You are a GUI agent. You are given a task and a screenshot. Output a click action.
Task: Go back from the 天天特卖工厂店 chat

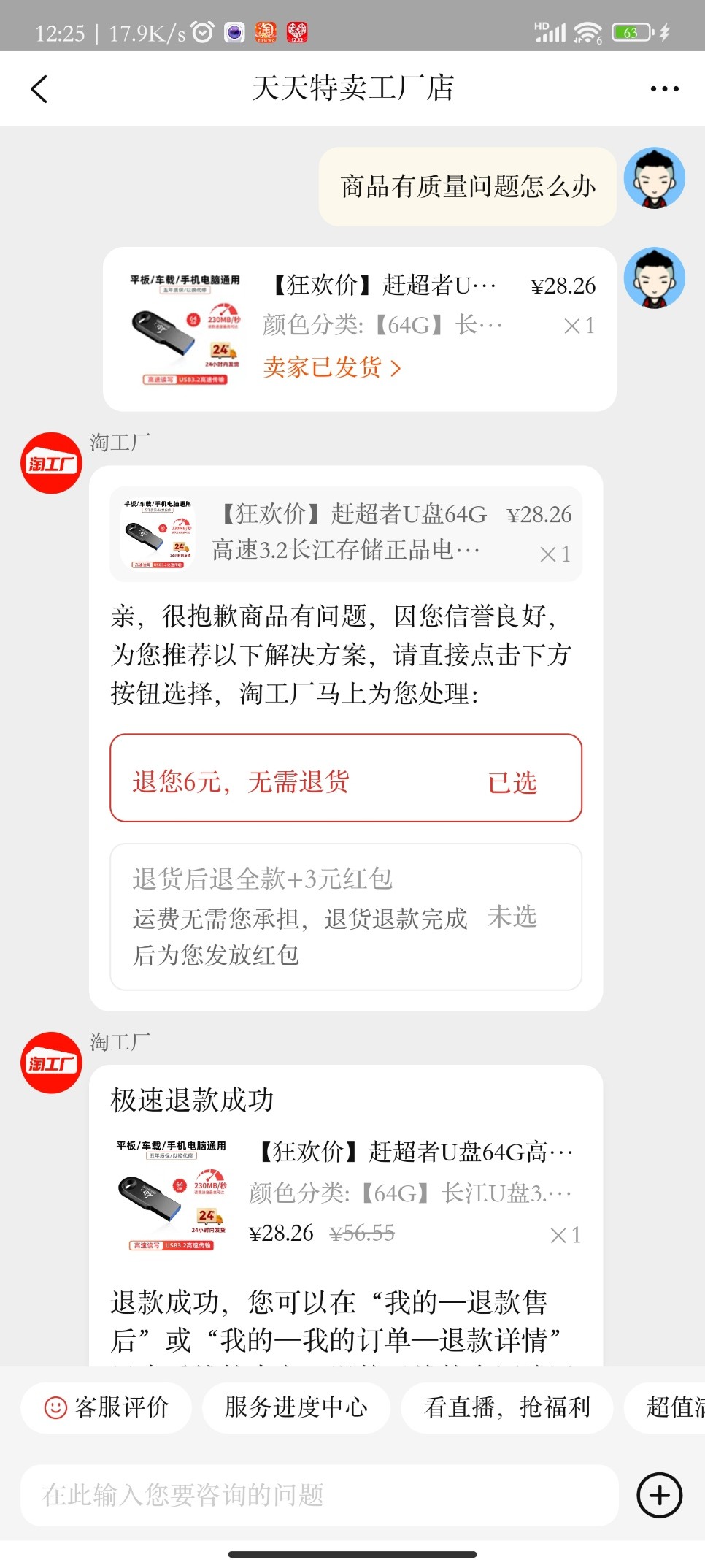[39, 89]
